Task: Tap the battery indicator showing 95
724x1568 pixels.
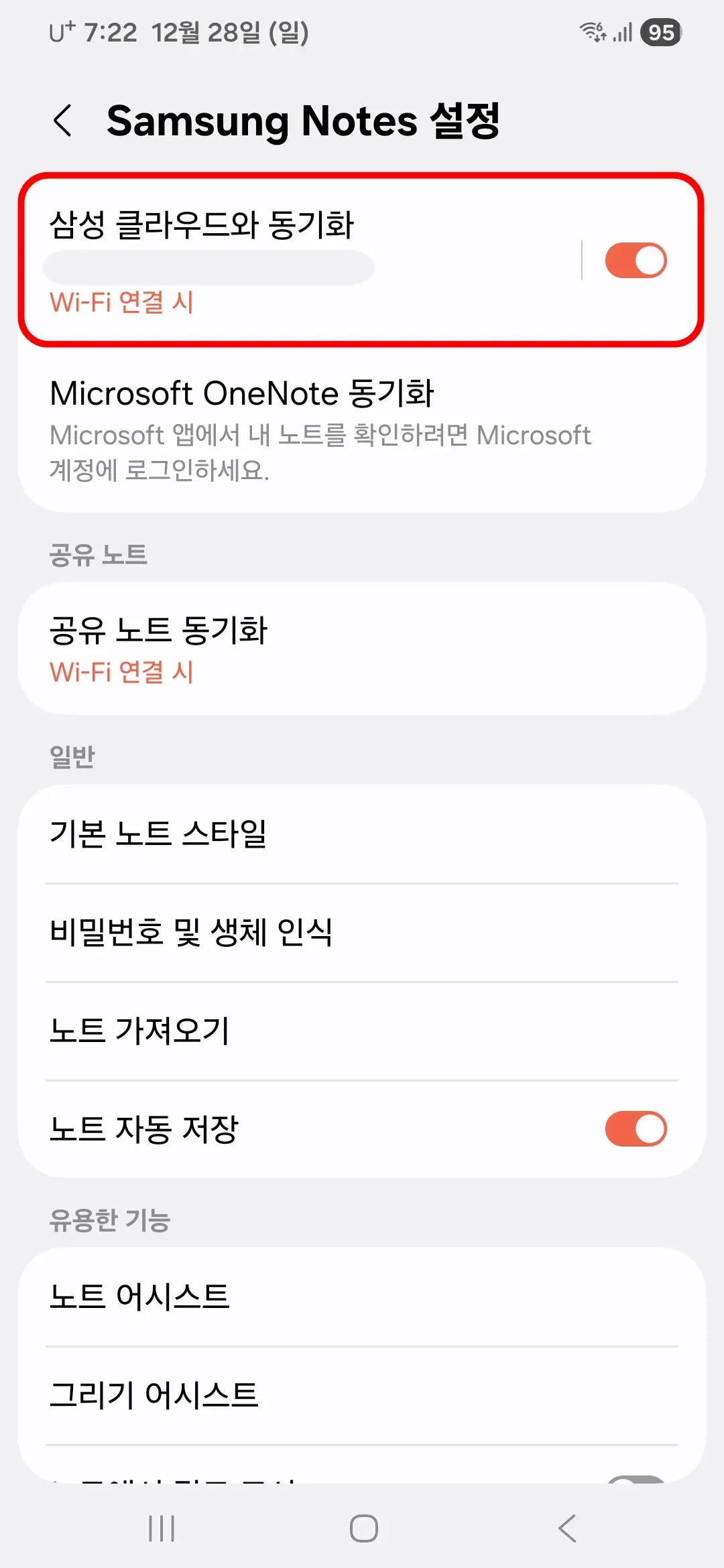Action: (660, 31)
